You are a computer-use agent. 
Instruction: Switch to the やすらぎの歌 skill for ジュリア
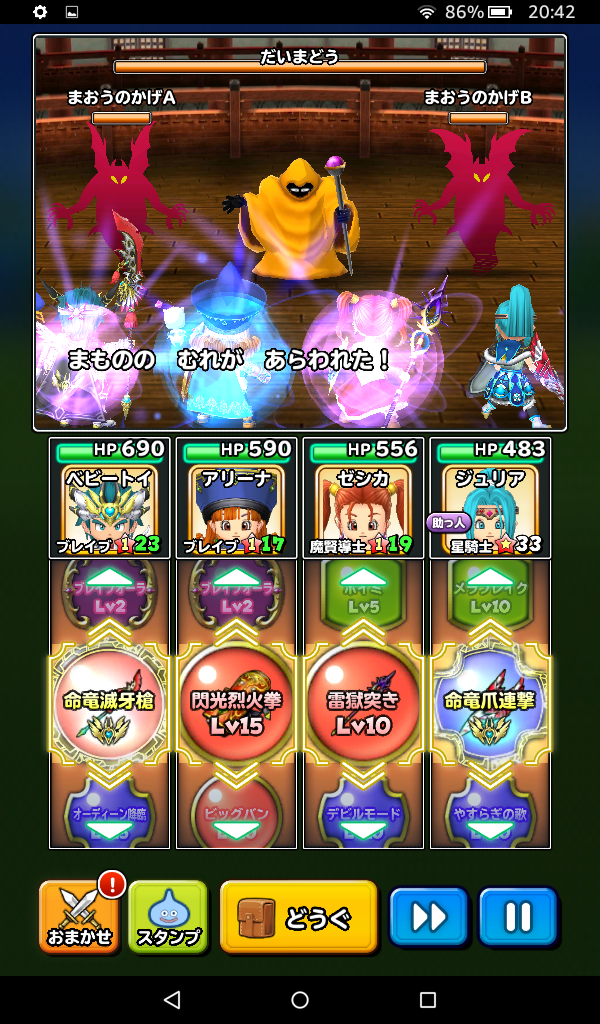point(490,813)
